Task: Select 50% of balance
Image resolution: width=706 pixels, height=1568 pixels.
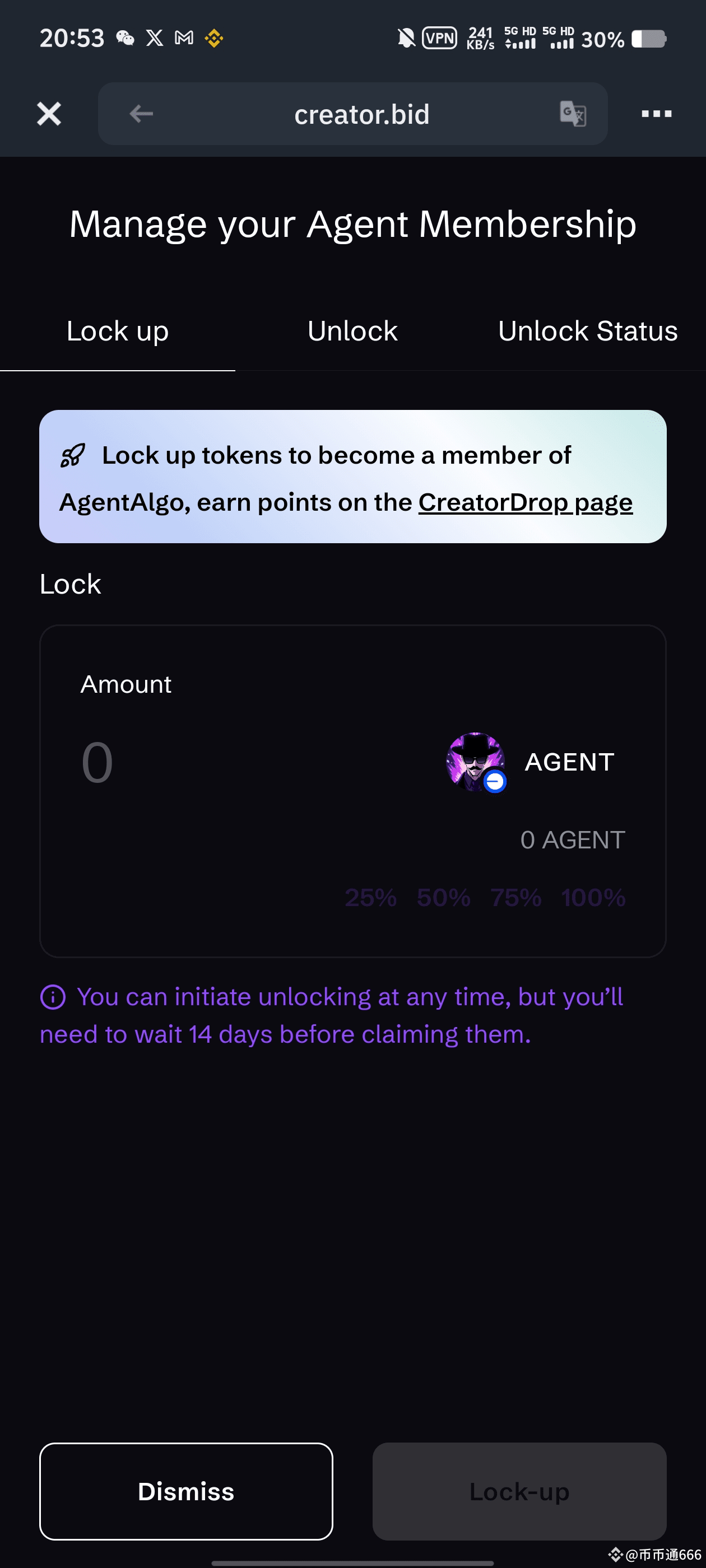Action: point(443,897)
